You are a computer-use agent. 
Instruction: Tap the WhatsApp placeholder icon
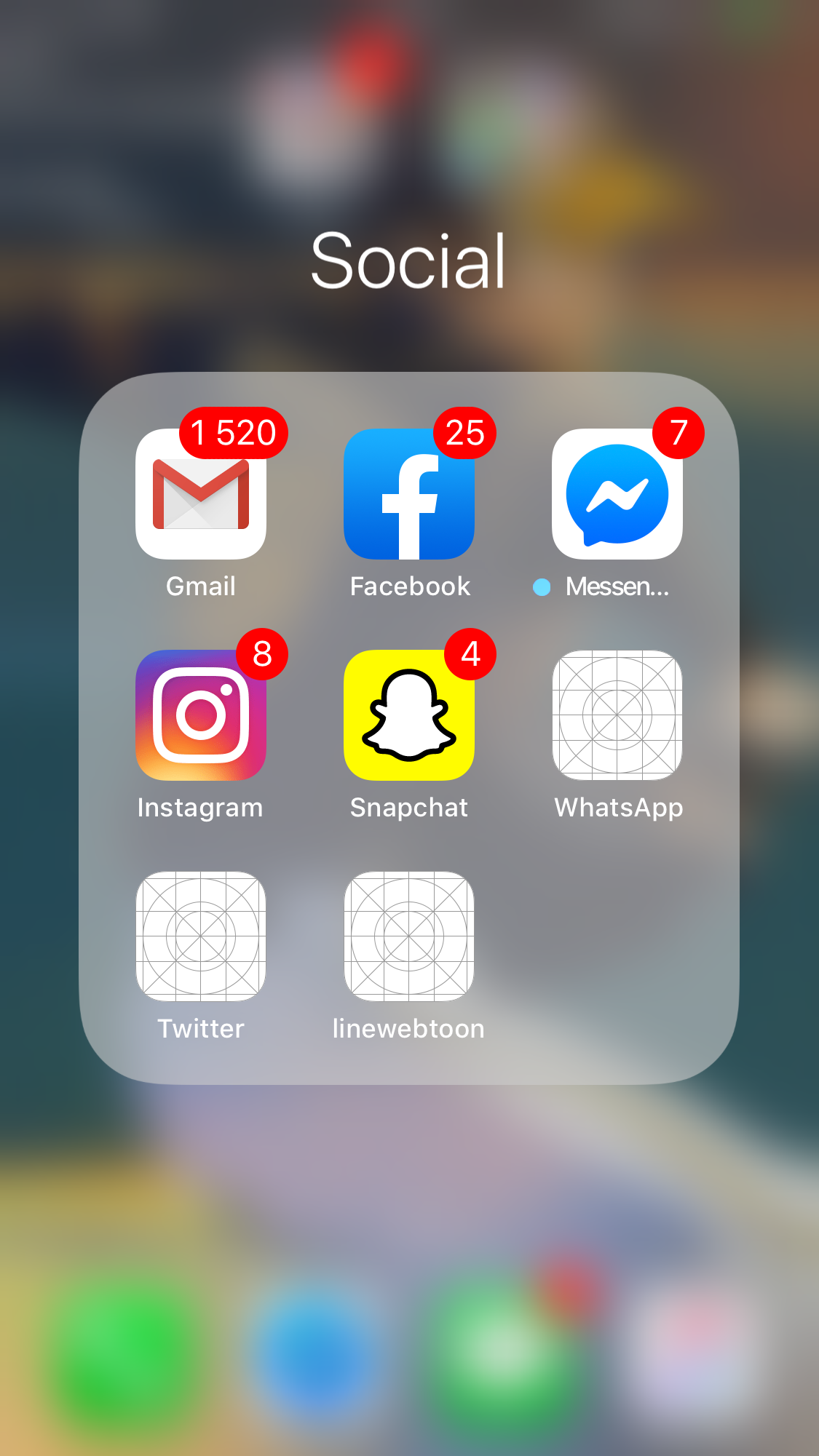point(617,715)
